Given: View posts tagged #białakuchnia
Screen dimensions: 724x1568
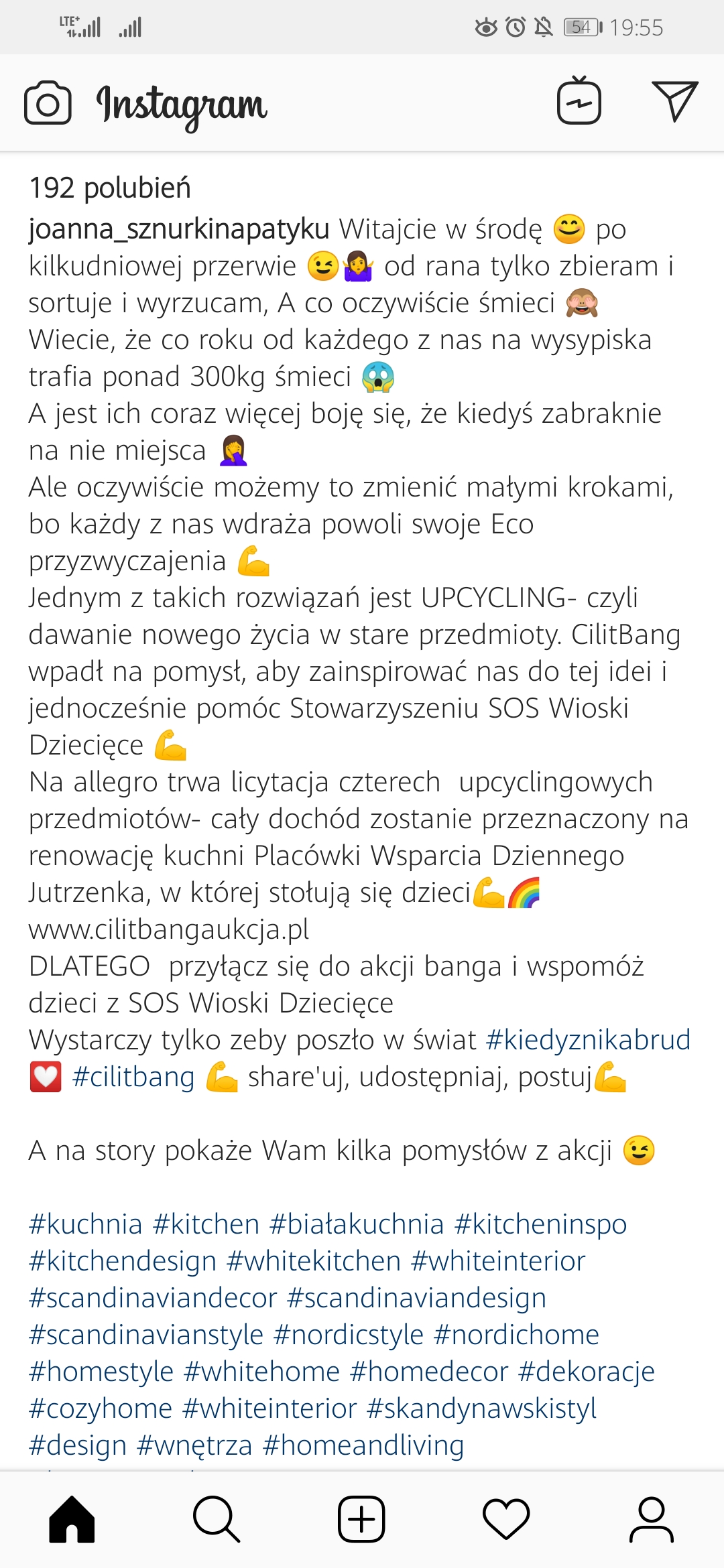Looking at the screenshot, I should [356, 1224].
